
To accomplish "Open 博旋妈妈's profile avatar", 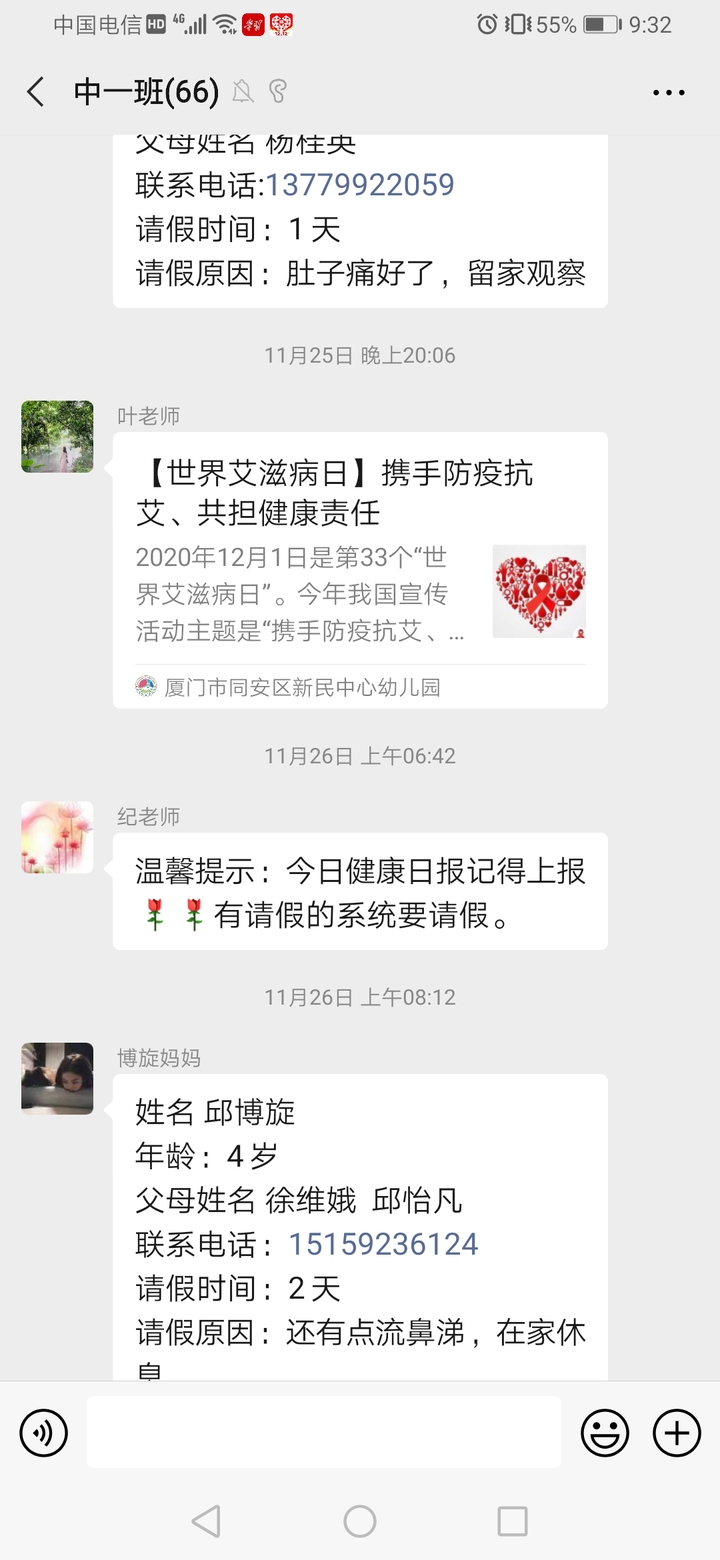I will click(57, 1078).
